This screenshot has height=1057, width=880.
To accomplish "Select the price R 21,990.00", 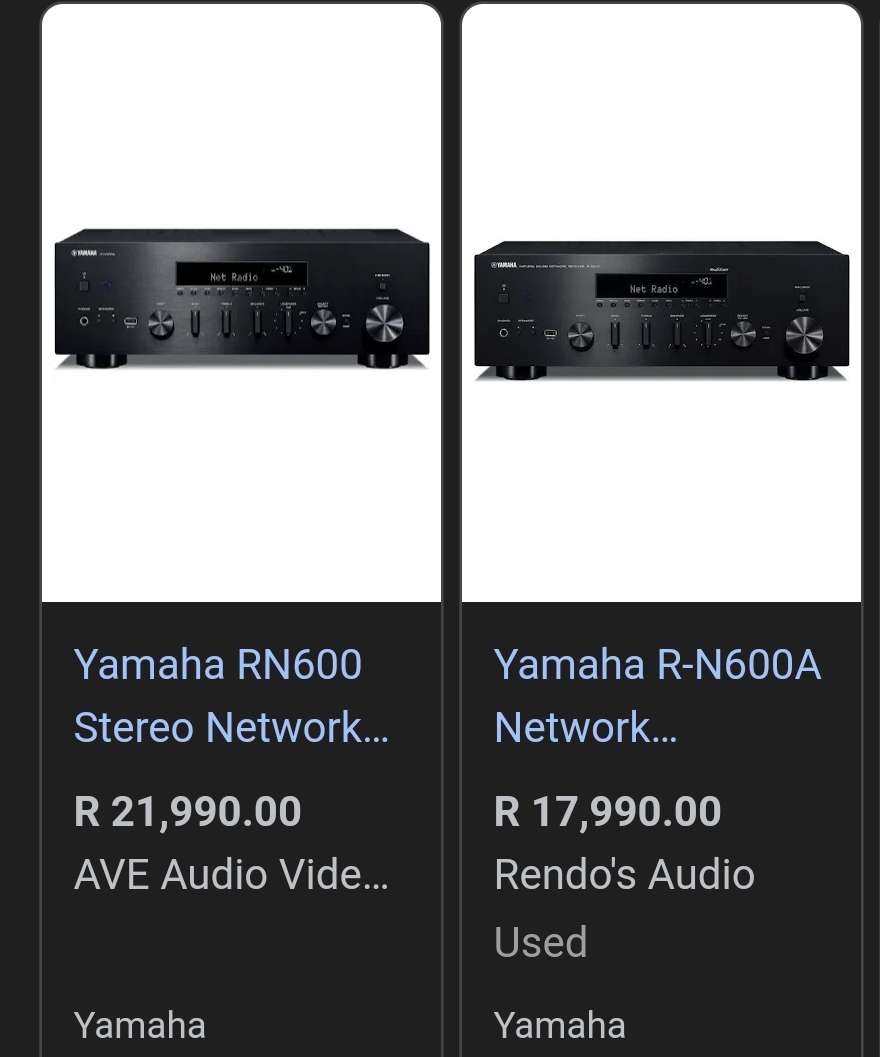I will click(186, 811).
